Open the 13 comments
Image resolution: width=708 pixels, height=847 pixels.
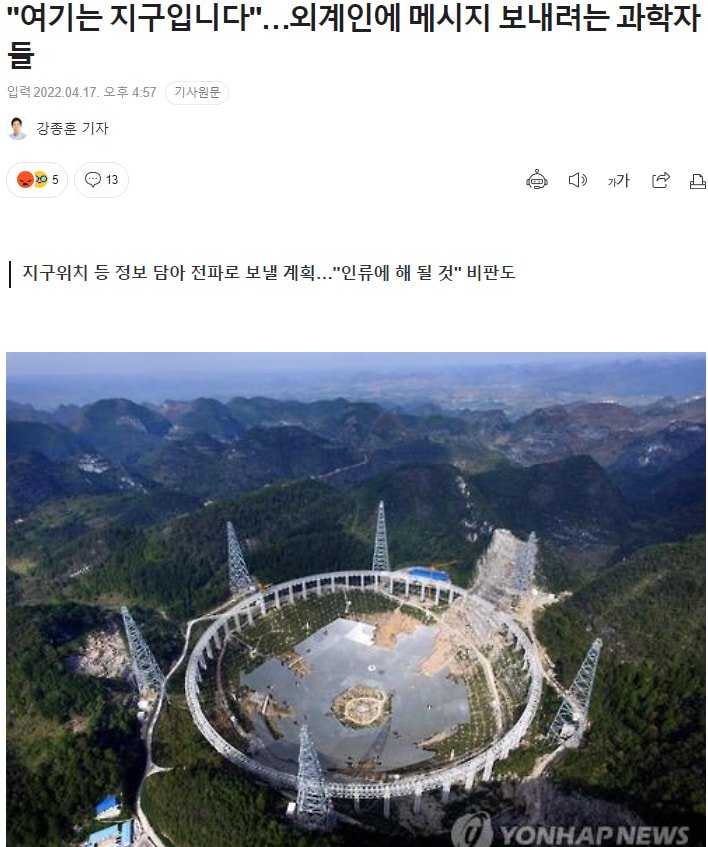tap(101, 180)
